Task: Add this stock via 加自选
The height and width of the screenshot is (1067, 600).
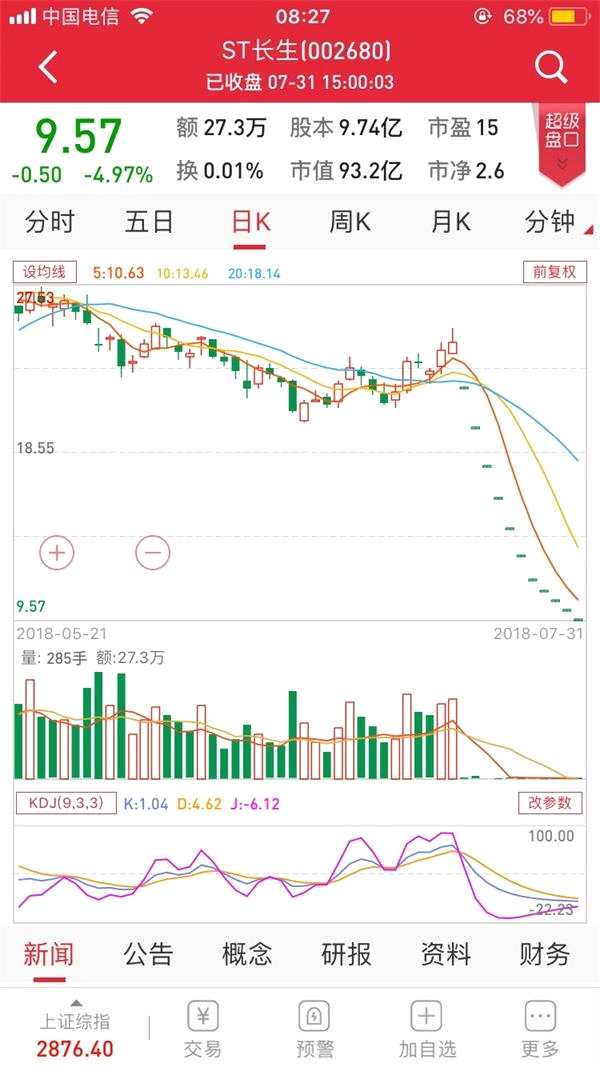Action: [426, 1030]
